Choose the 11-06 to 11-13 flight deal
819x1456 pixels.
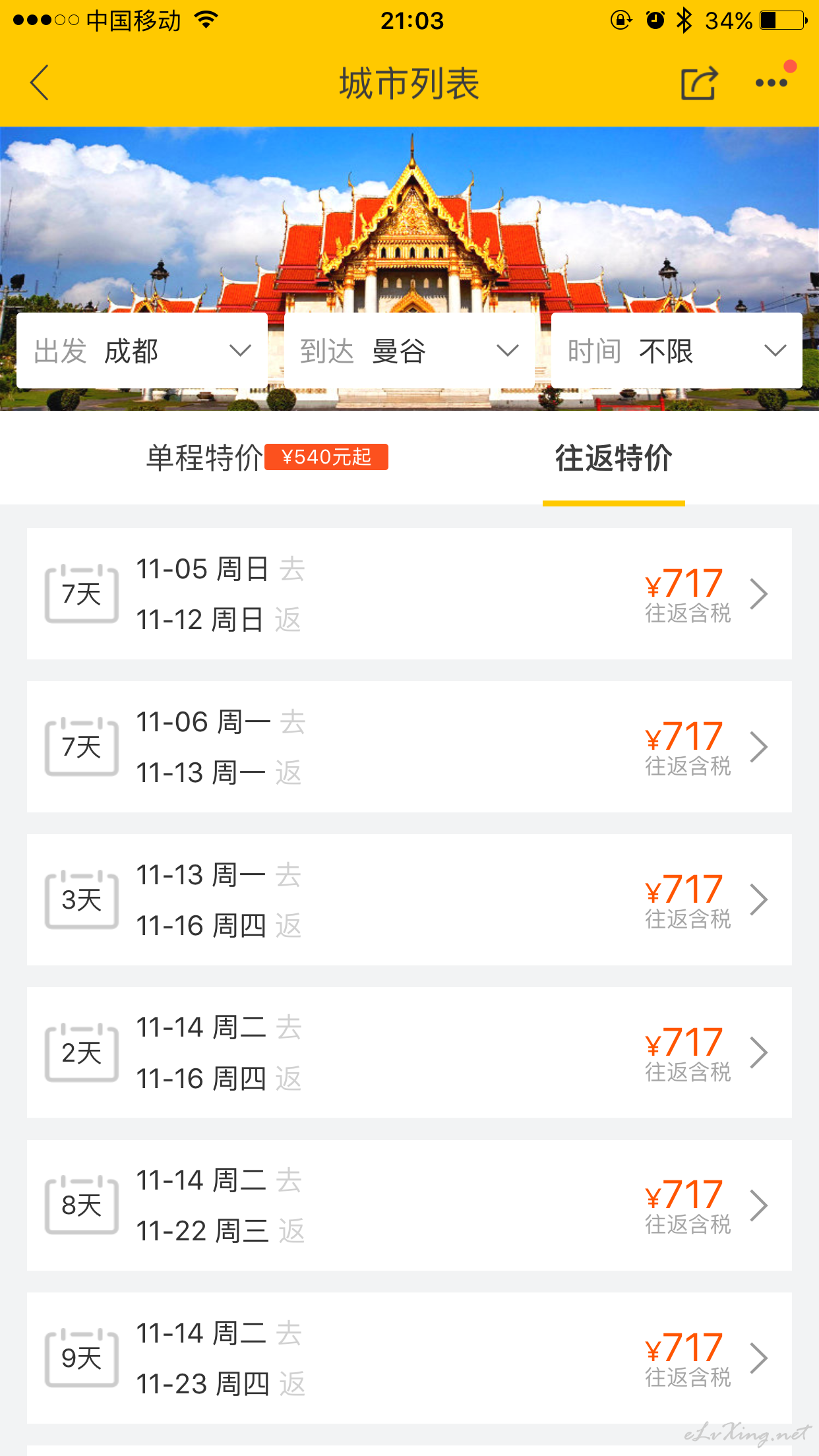click(409, 746)
